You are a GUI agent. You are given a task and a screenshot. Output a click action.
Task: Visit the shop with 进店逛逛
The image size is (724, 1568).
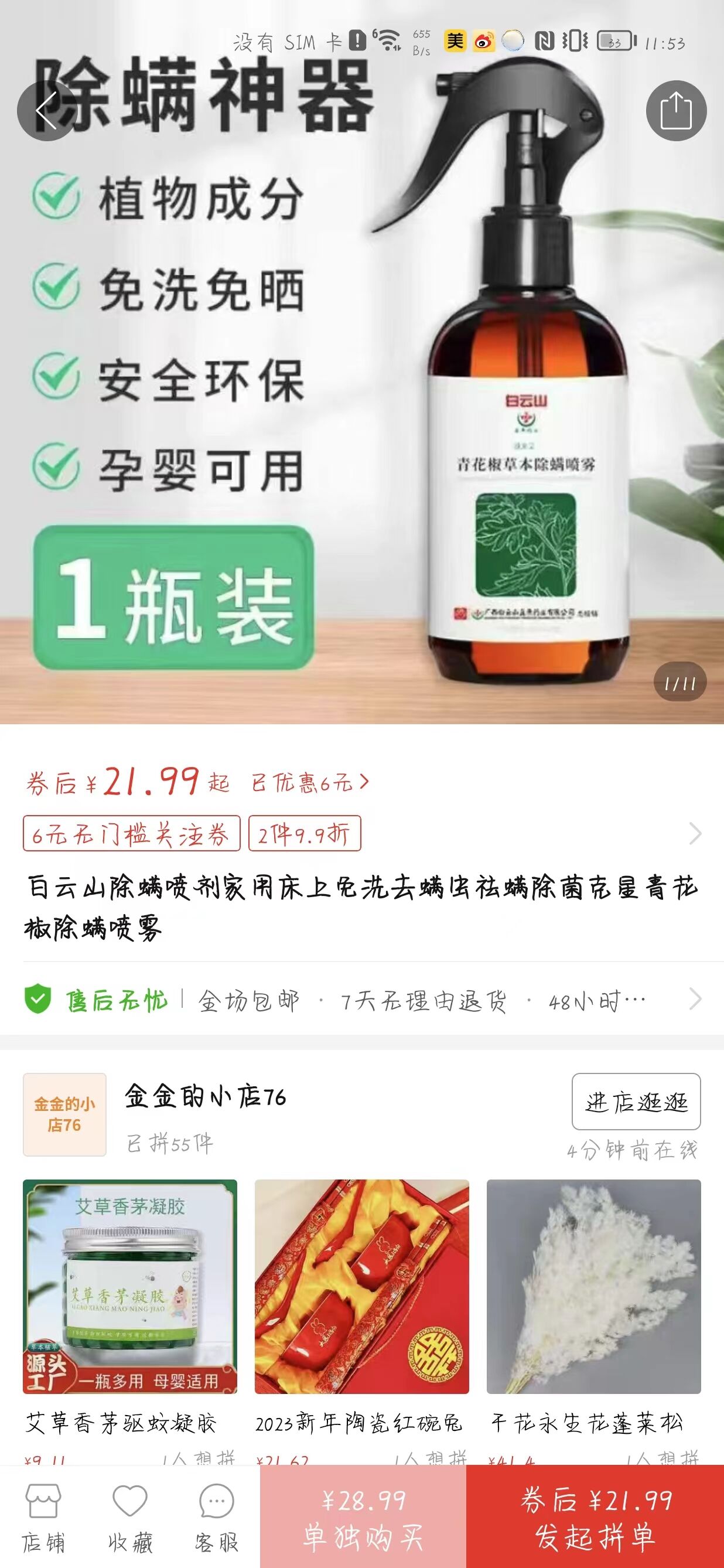click(636, 1102)
